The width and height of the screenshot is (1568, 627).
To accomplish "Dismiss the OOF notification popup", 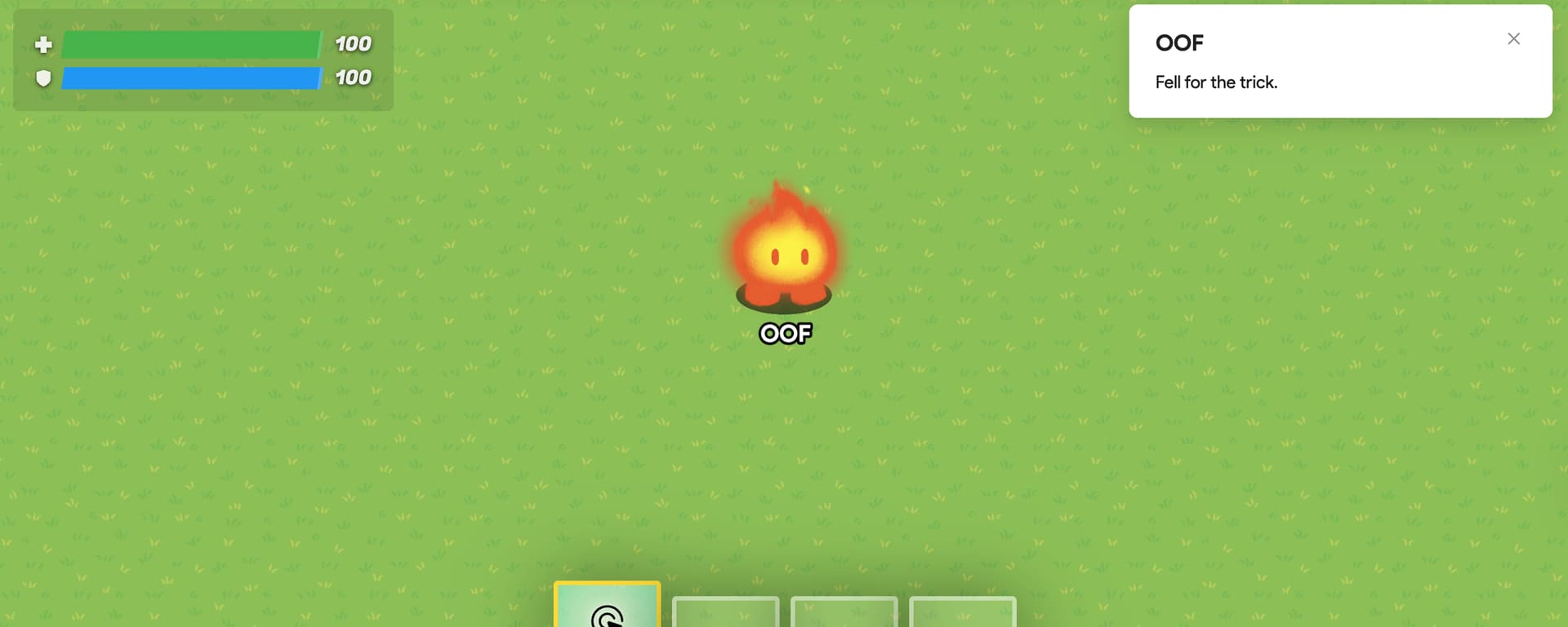I will [x=1513, y=39].
